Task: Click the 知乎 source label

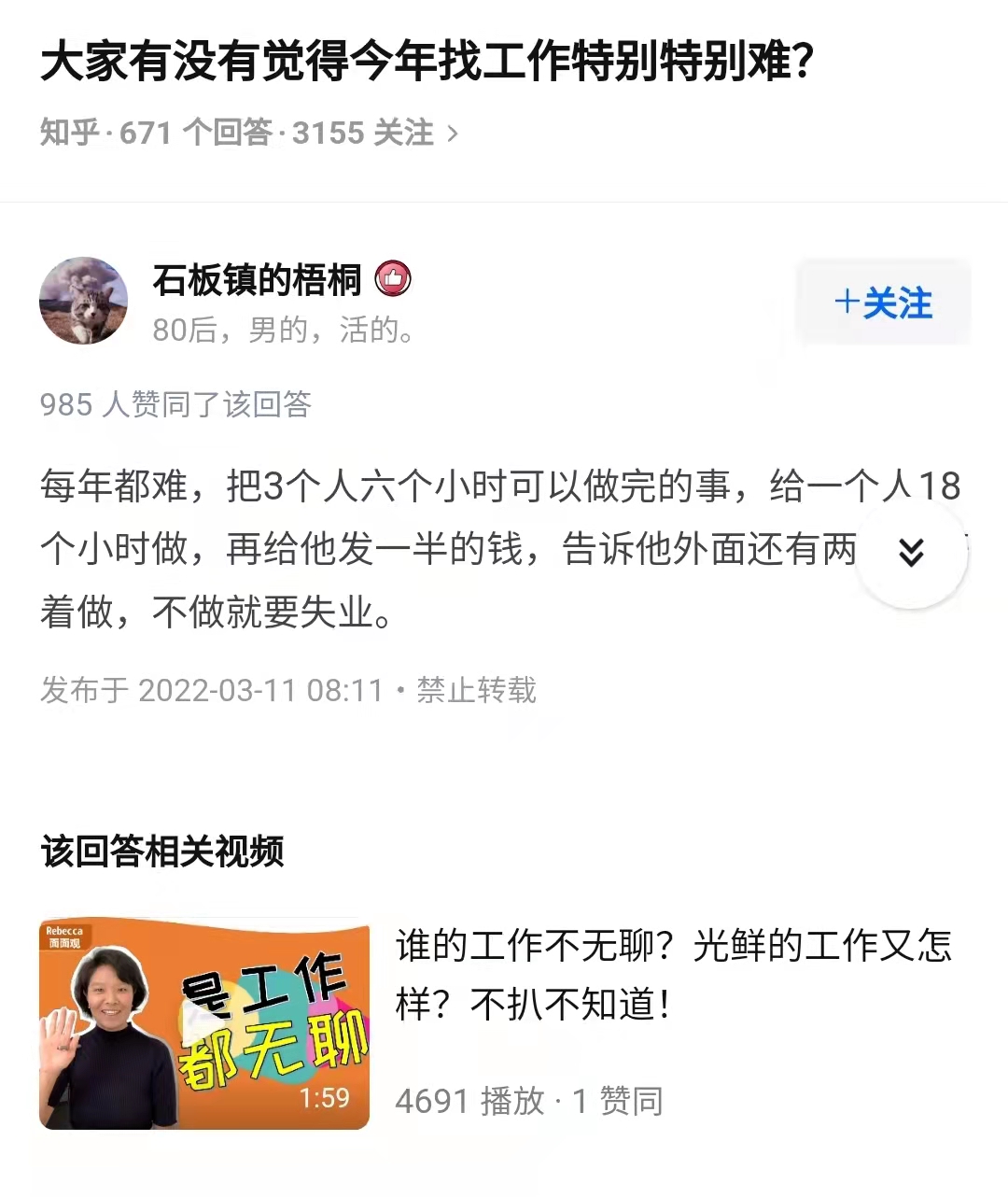Action: coord(68,133)
